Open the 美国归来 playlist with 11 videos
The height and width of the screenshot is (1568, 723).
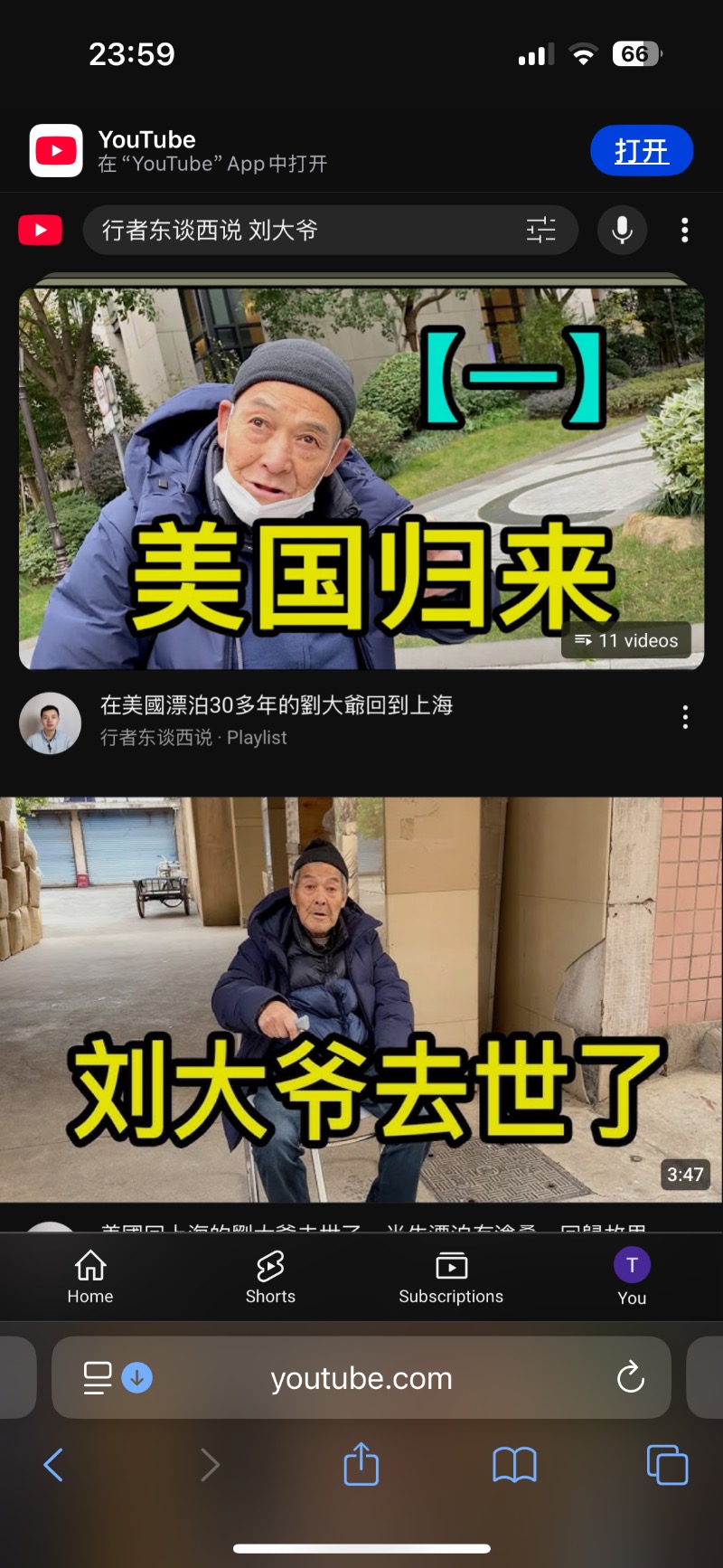361,477
